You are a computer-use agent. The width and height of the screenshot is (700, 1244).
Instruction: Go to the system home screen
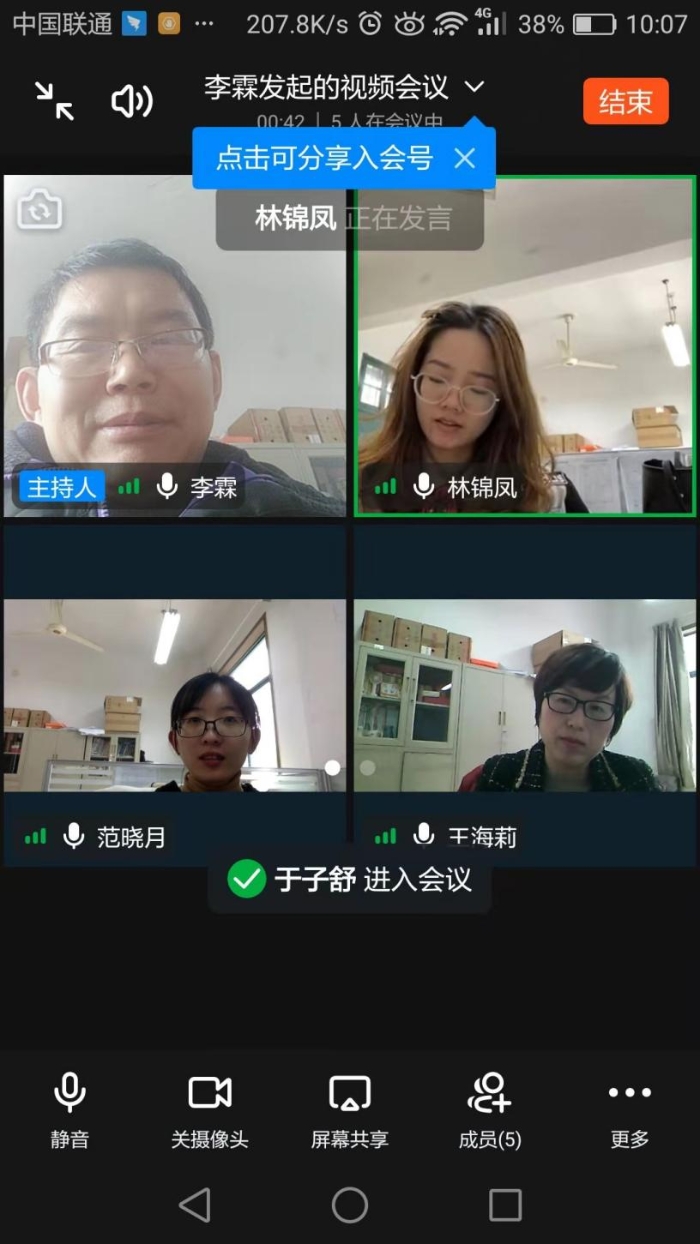tap(350, 1205)
